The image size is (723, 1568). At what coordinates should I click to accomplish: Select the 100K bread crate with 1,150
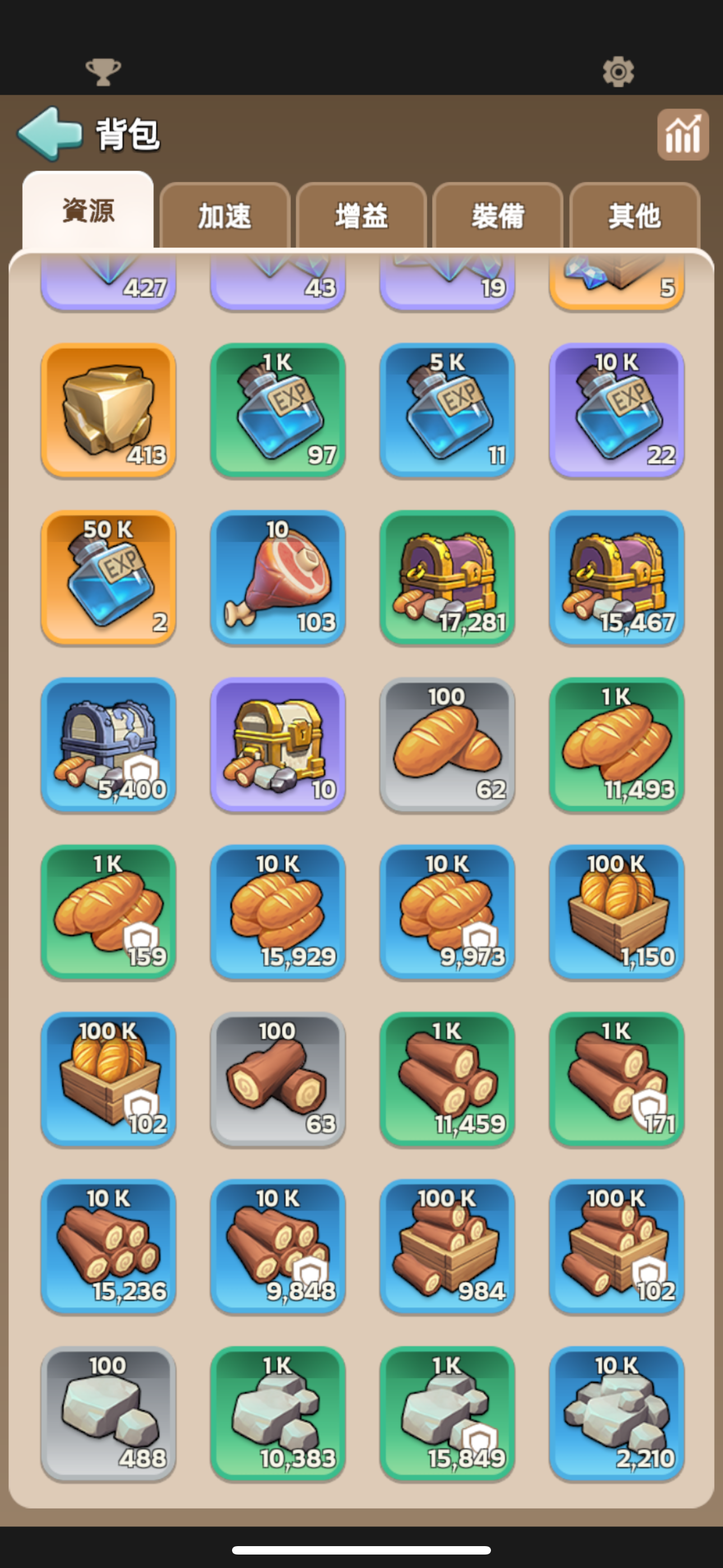click(617, 911)
